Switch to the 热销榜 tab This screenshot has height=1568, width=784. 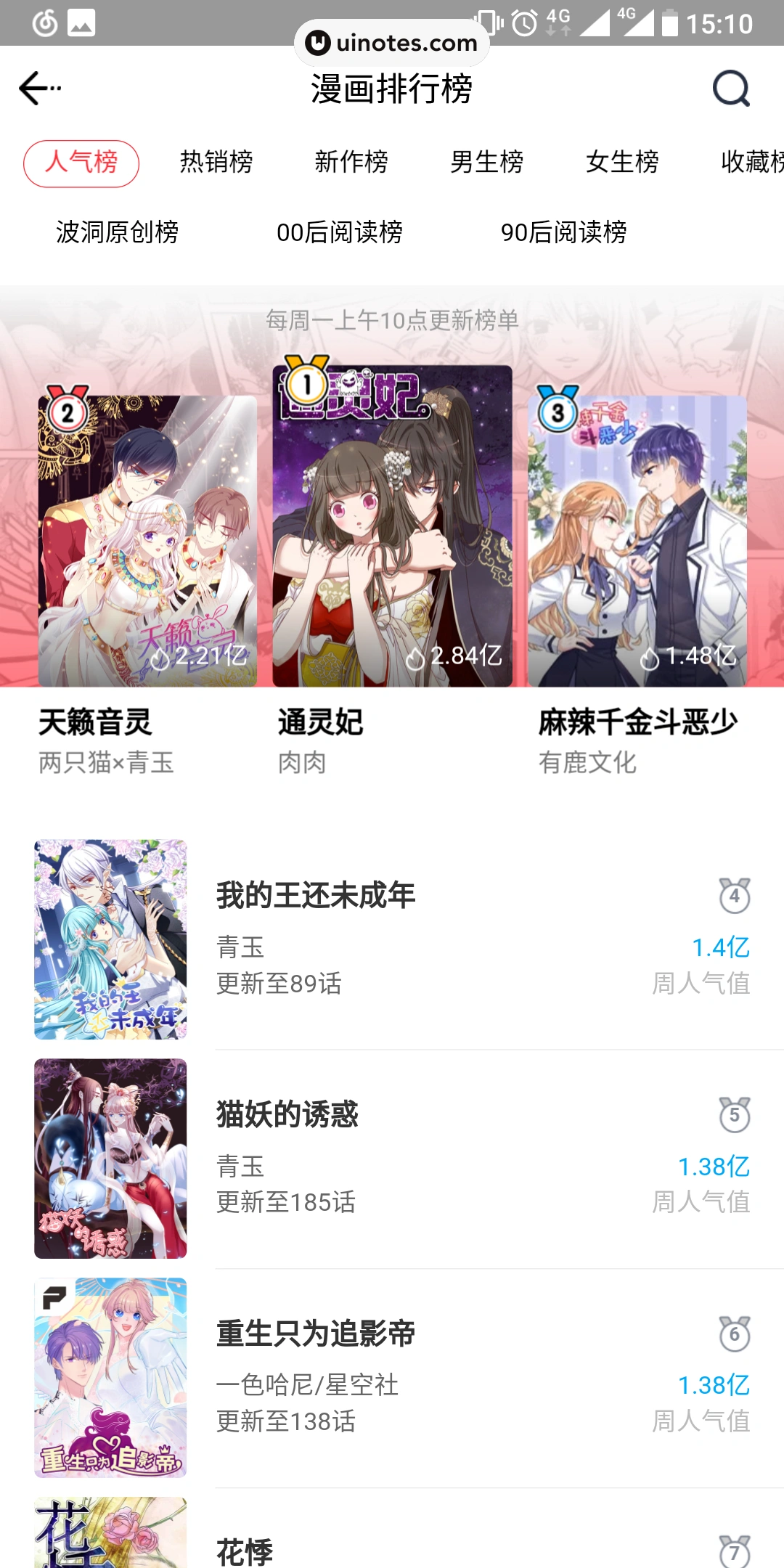(216, 162)
